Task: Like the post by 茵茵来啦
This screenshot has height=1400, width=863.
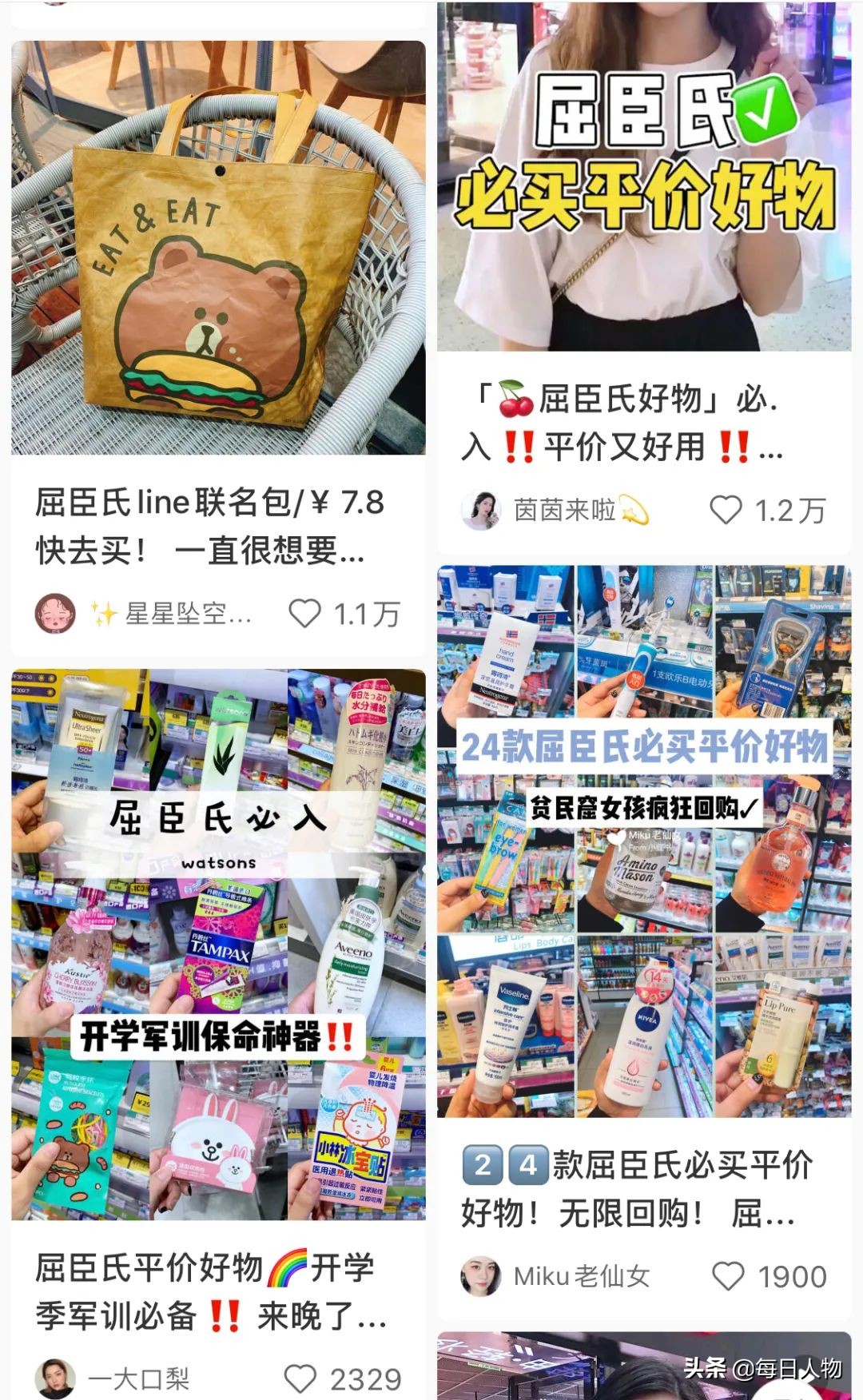Action: point(726,510)
